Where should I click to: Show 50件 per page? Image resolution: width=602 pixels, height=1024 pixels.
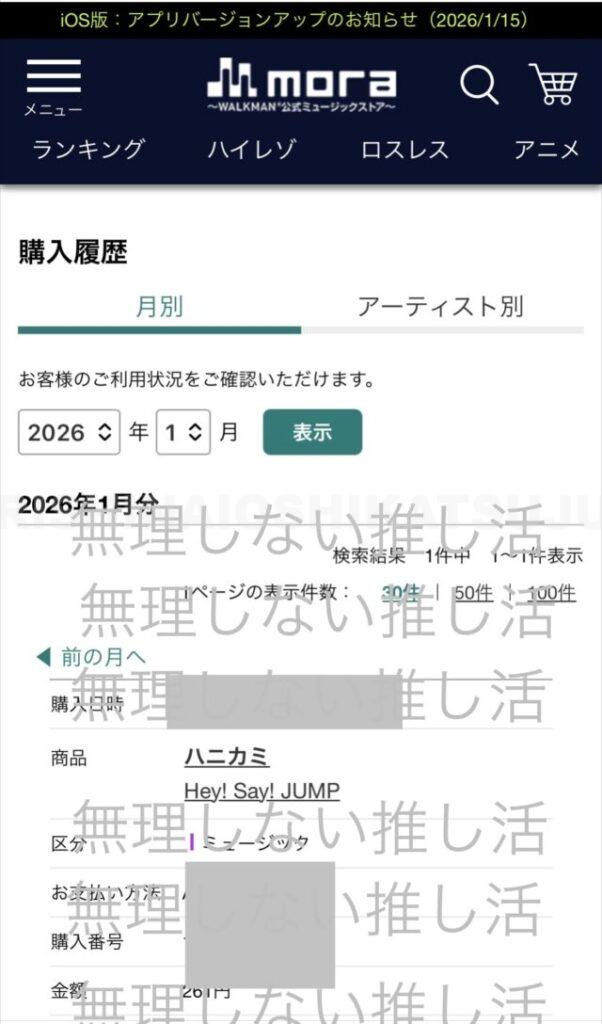[473, 592]
